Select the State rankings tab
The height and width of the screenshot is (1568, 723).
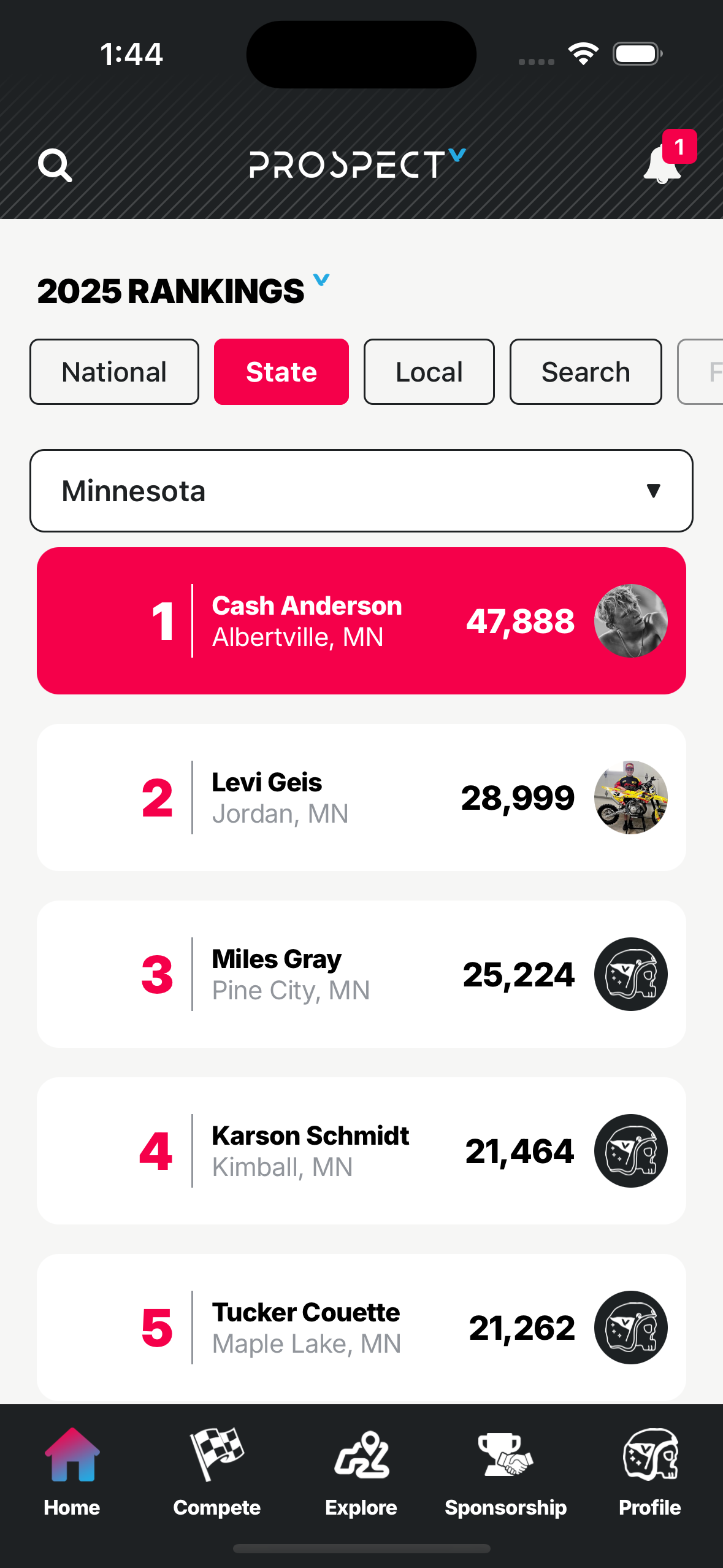point(281,372)
